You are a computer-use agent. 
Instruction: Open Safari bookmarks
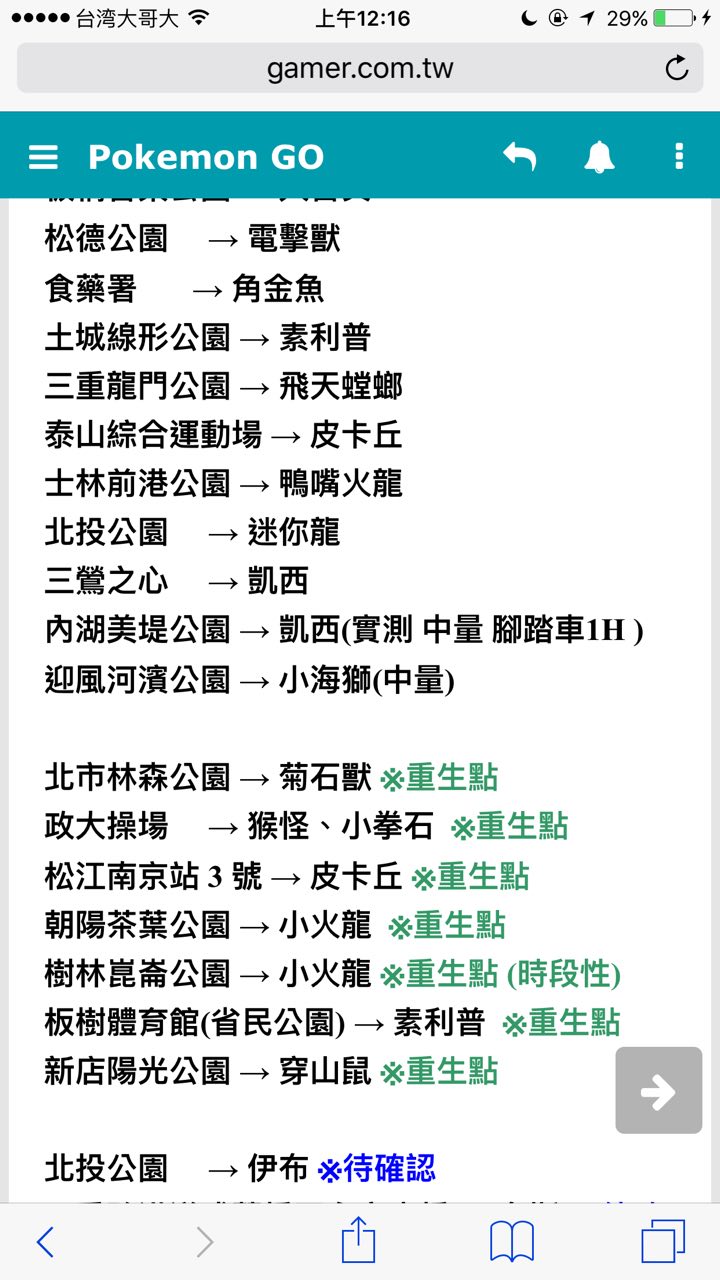(x=512, y=1243)
